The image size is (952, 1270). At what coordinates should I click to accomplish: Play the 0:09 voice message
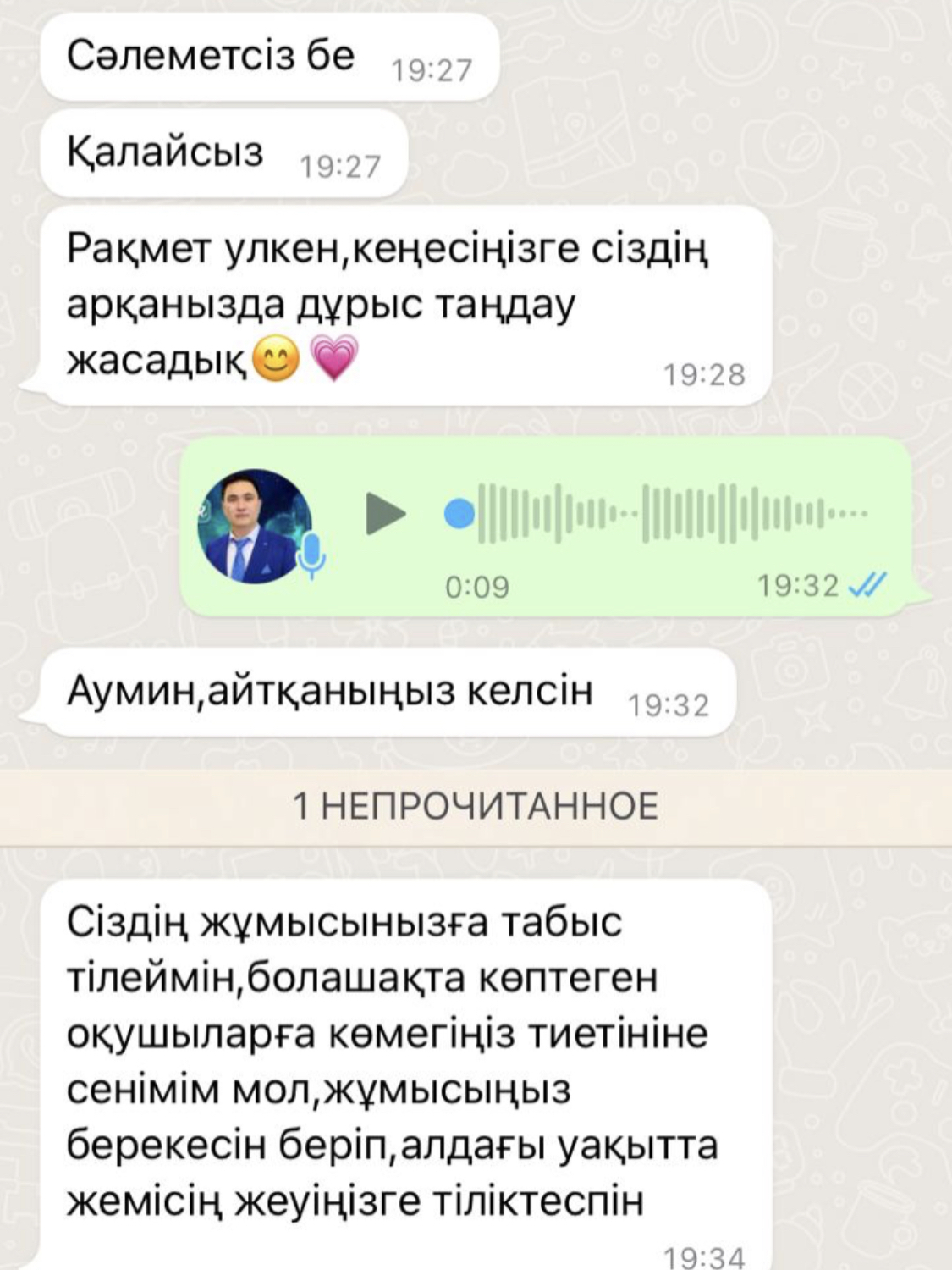click(385, 514)
